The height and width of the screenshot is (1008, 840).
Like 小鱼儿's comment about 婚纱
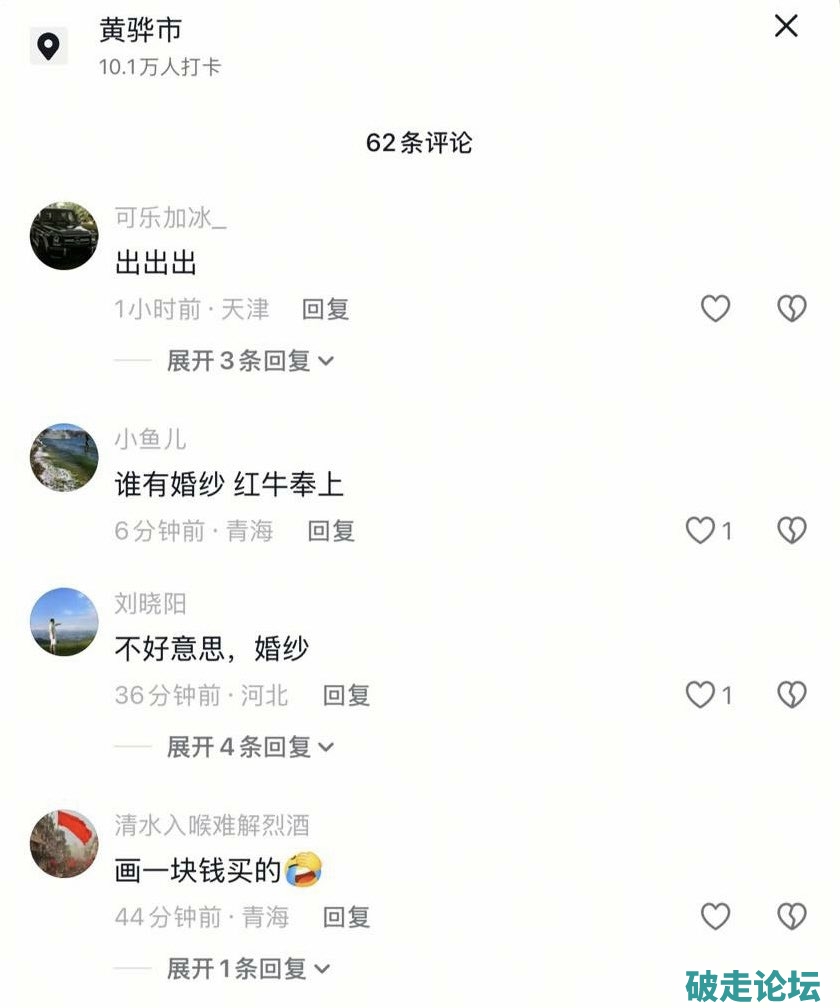click(700, 531)
